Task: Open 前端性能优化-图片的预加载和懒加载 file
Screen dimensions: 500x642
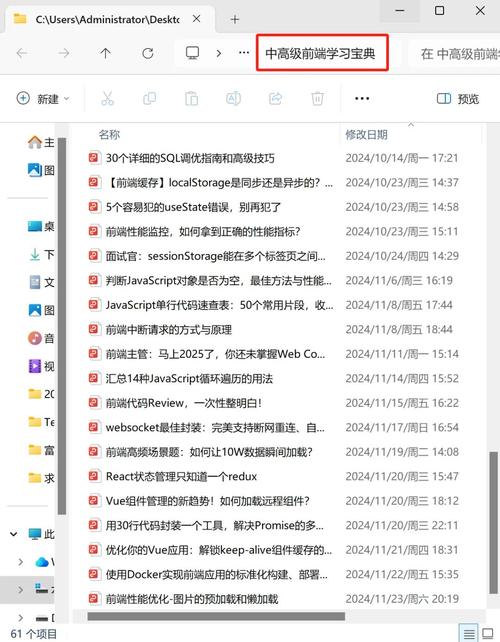Action: pos(192,599)
